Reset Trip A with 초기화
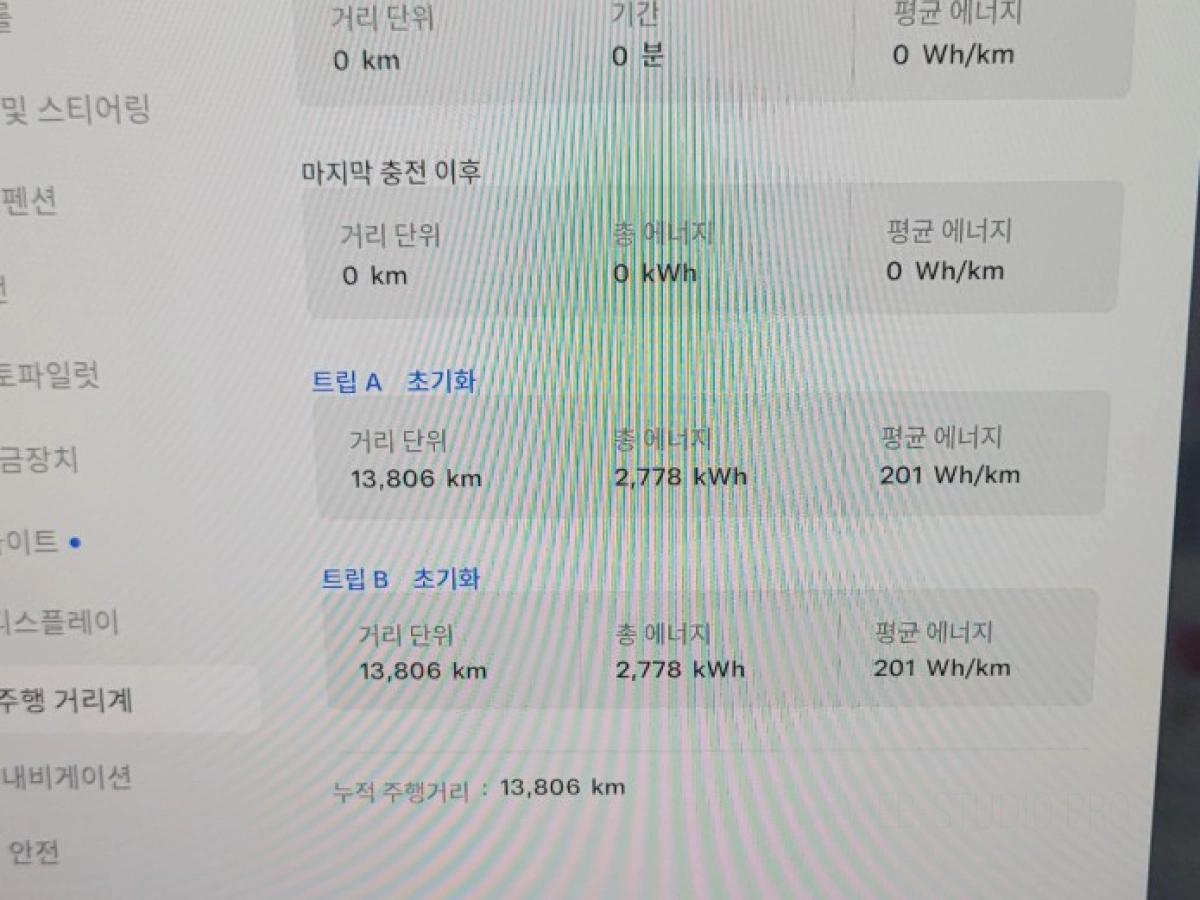 coord(441,381)
